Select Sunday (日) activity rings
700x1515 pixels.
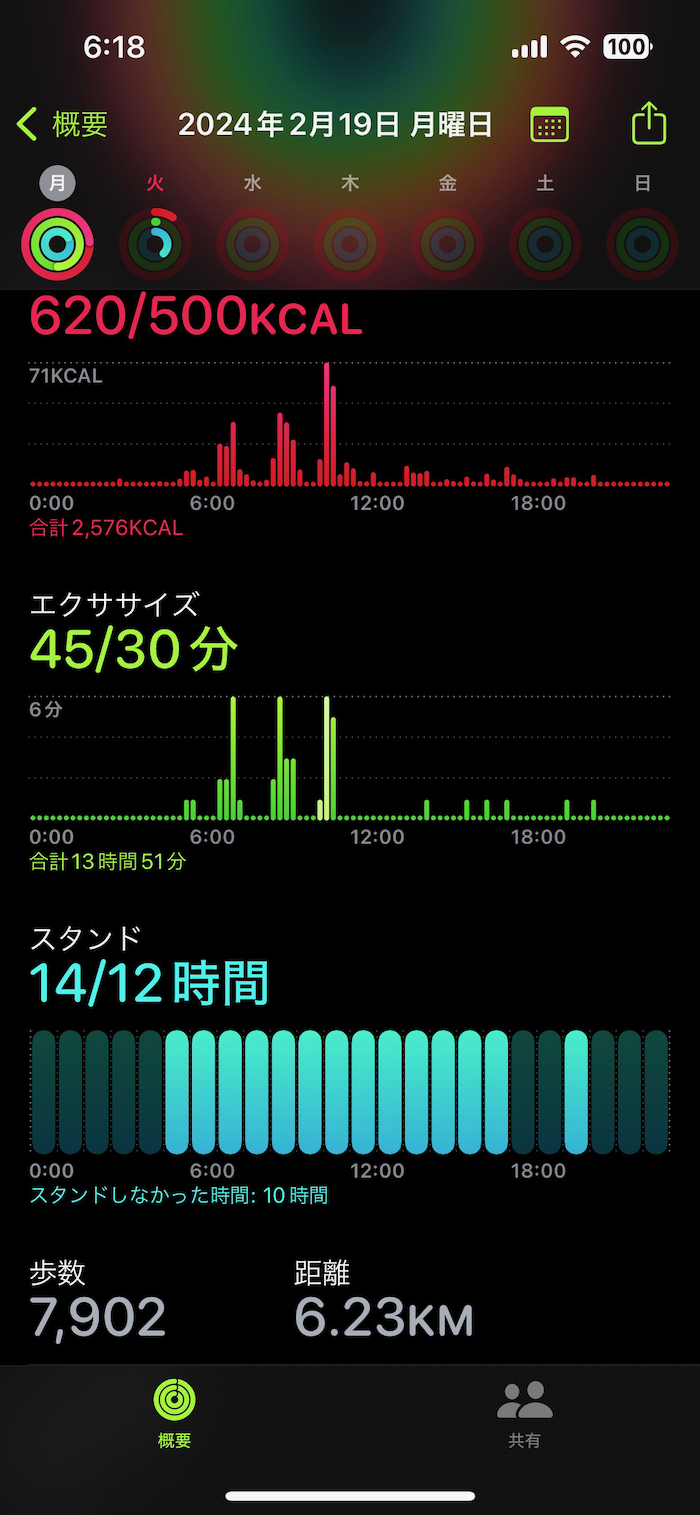[643, 243]
